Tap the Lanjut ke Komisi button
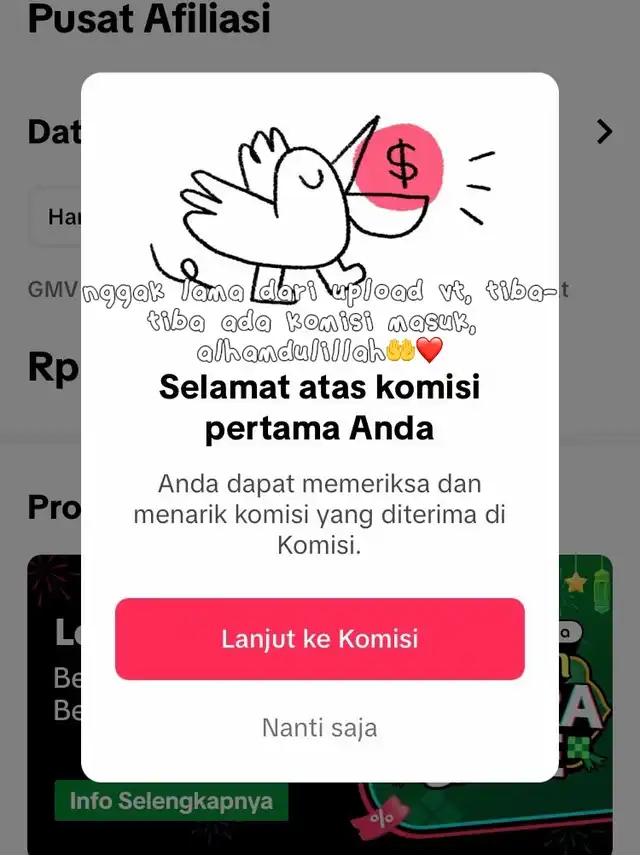This screenshot has height=855, width=640. 319,639
